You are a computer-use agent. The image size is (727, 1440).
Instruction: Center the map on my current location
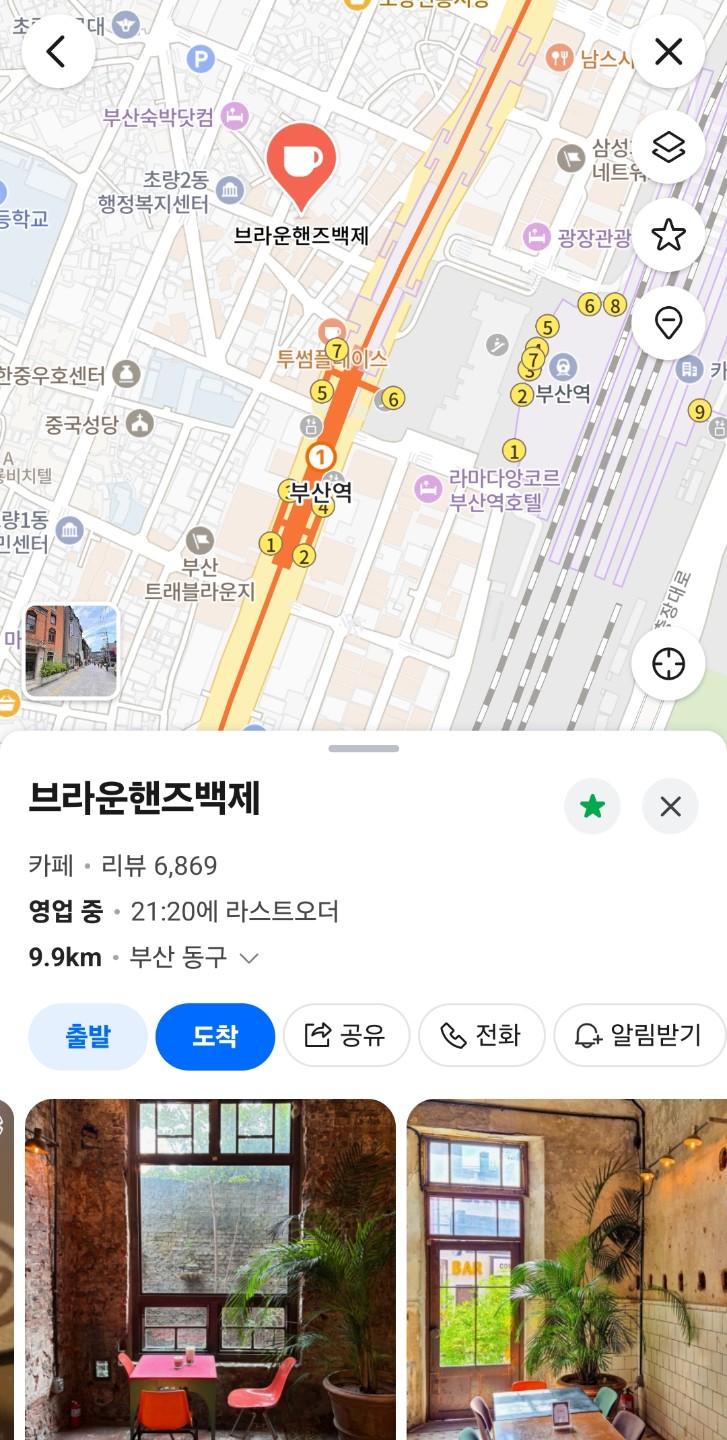[x=668, y=664]
